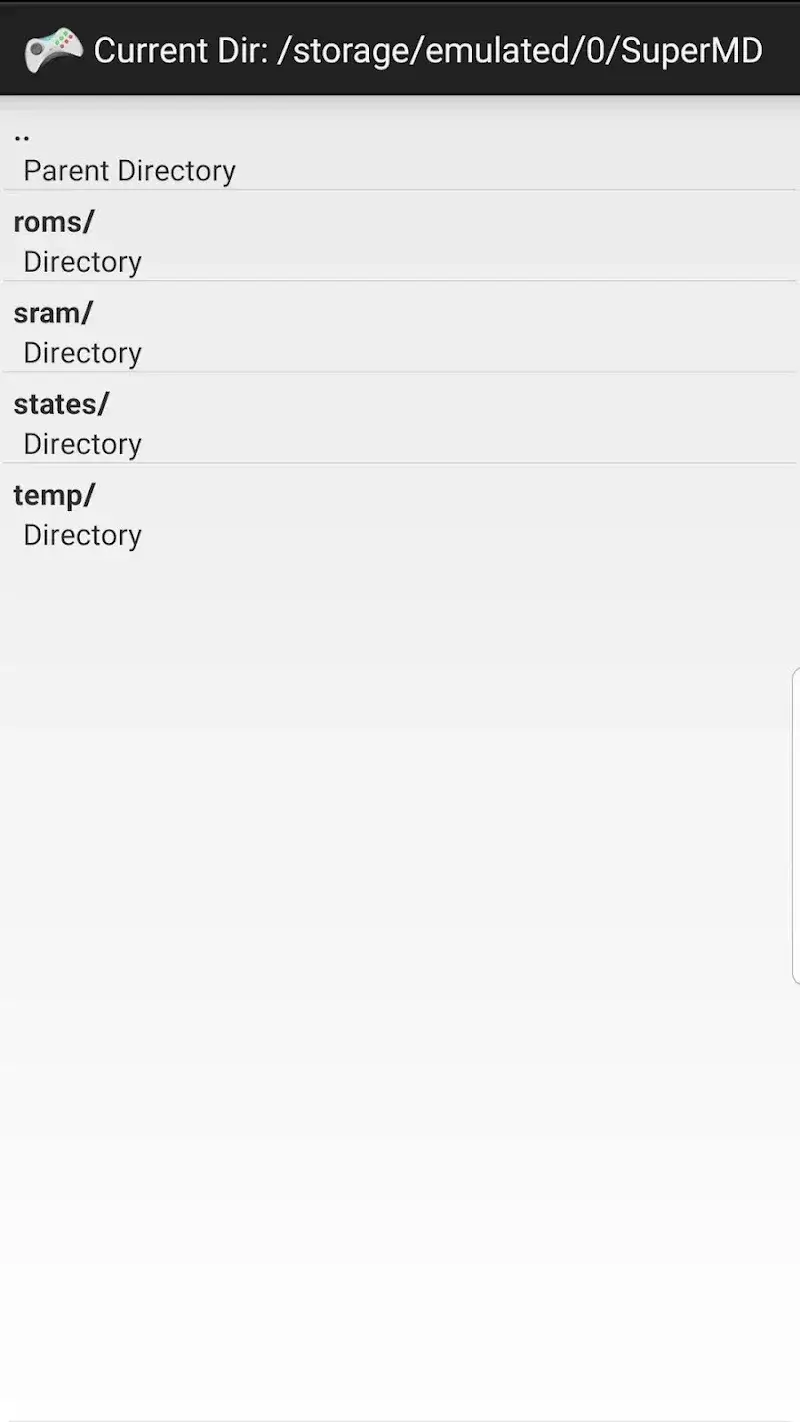Select the sram Directory subtitle

[82, 352]
